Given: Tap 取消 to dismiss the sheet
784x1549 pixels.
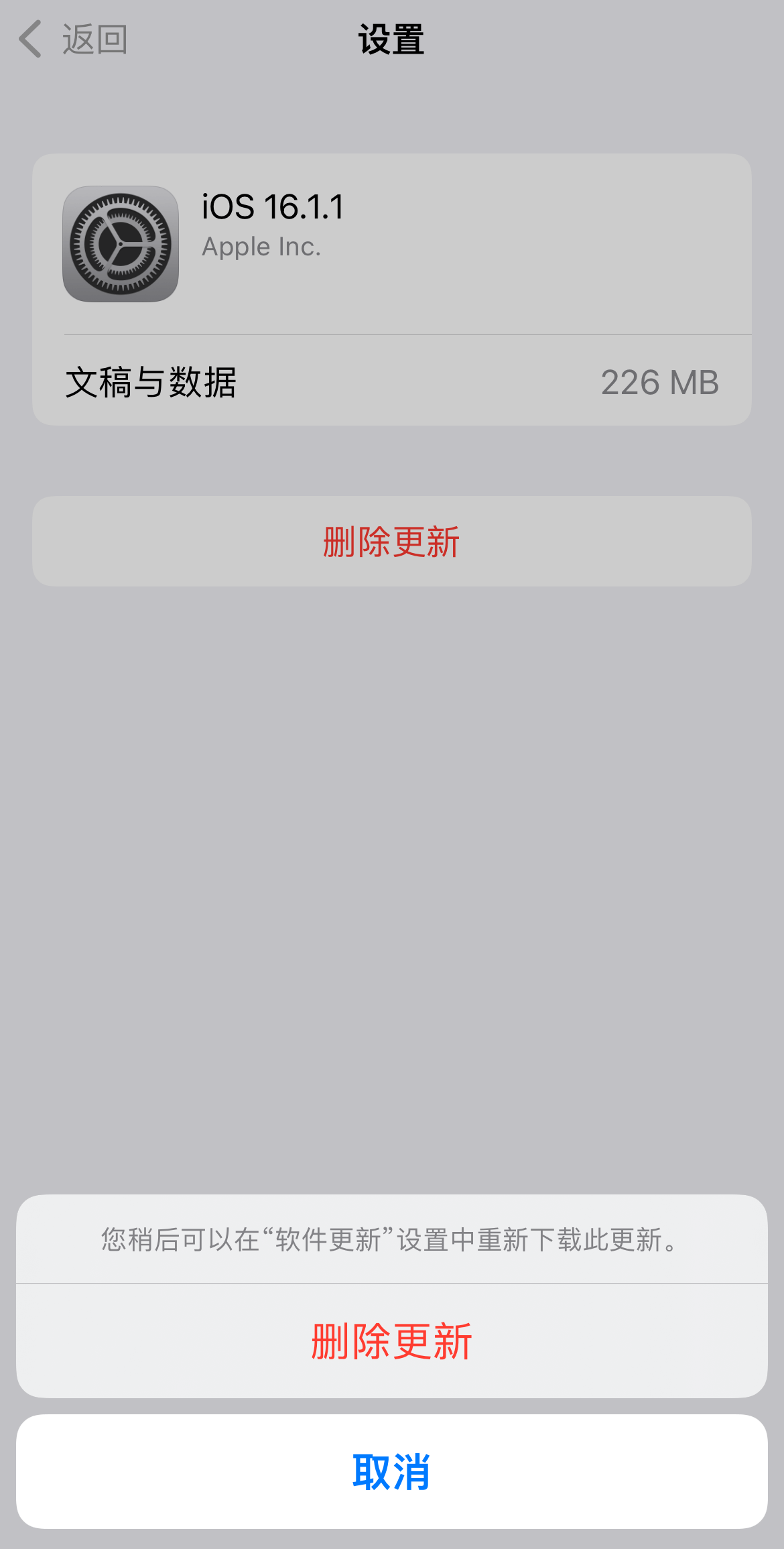Looking at the screenshot, I should coord(391,1472).
